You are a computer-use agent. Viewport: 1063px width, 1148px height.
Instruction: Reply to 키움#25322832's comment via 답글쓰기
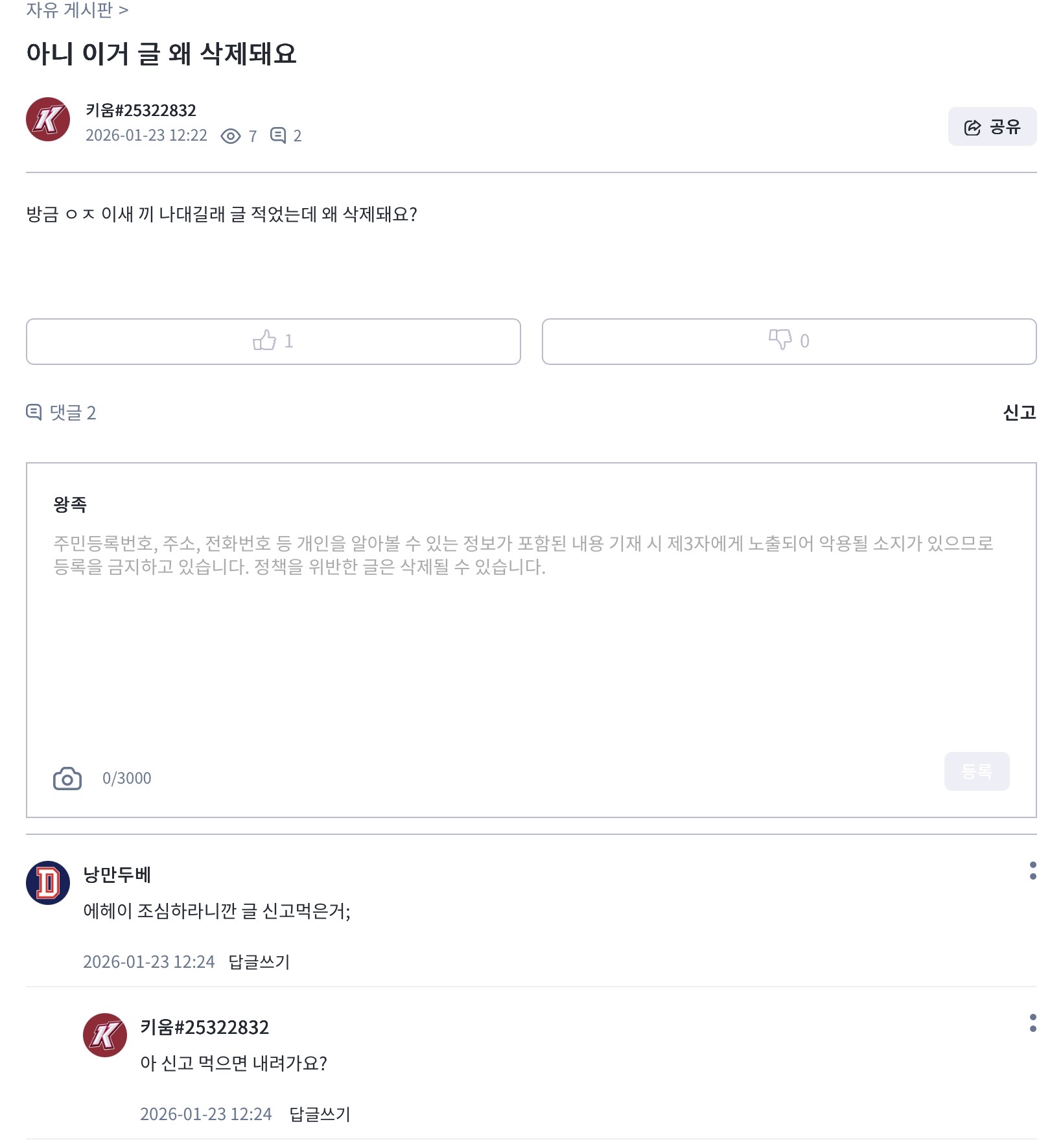[320, 1114]
